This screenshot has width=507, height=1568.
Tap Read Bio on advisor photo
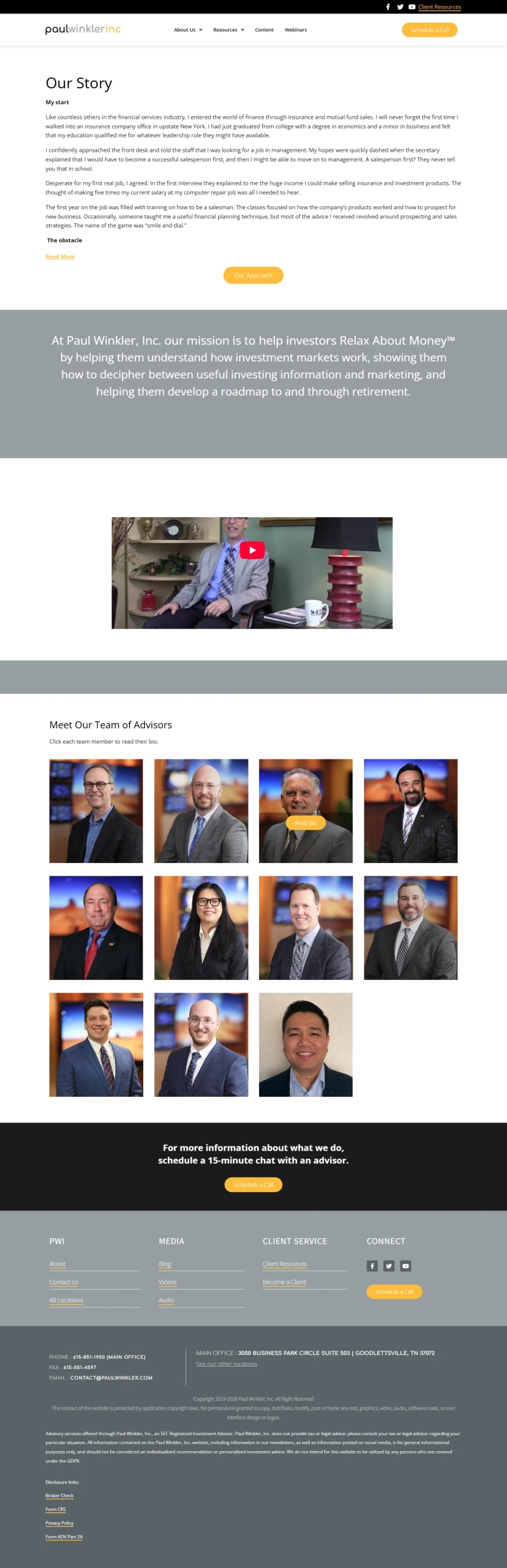point(306,823)
